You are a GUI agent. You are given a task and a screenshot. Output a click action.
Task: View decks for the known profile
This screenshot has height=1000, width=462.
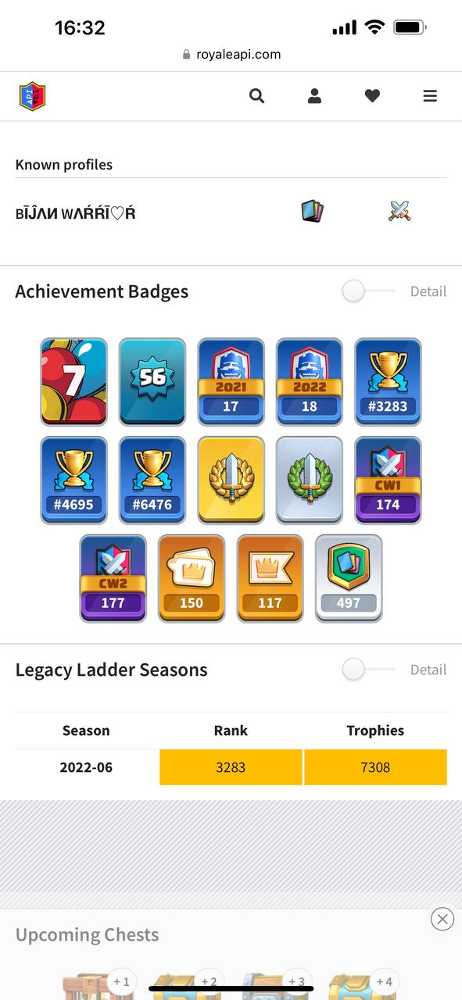tap(313, 211)
